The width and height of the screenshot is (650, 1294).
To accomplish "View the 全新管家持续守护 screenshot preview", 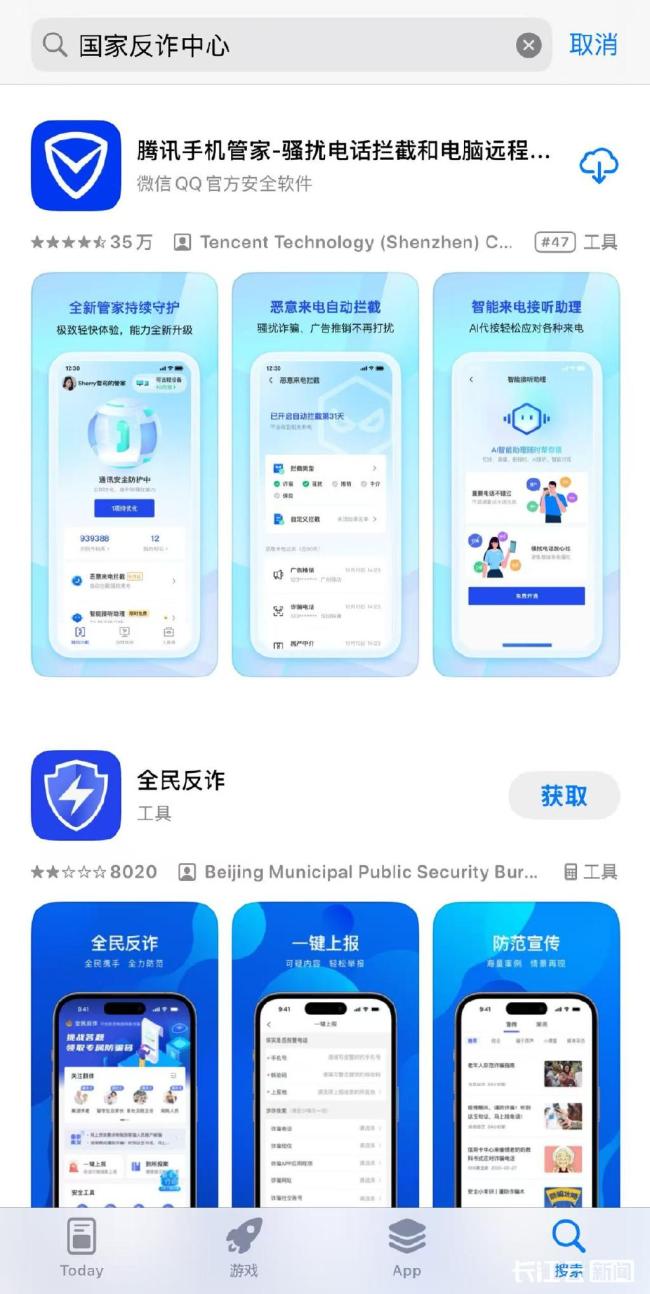I will [x=125, y=474].
